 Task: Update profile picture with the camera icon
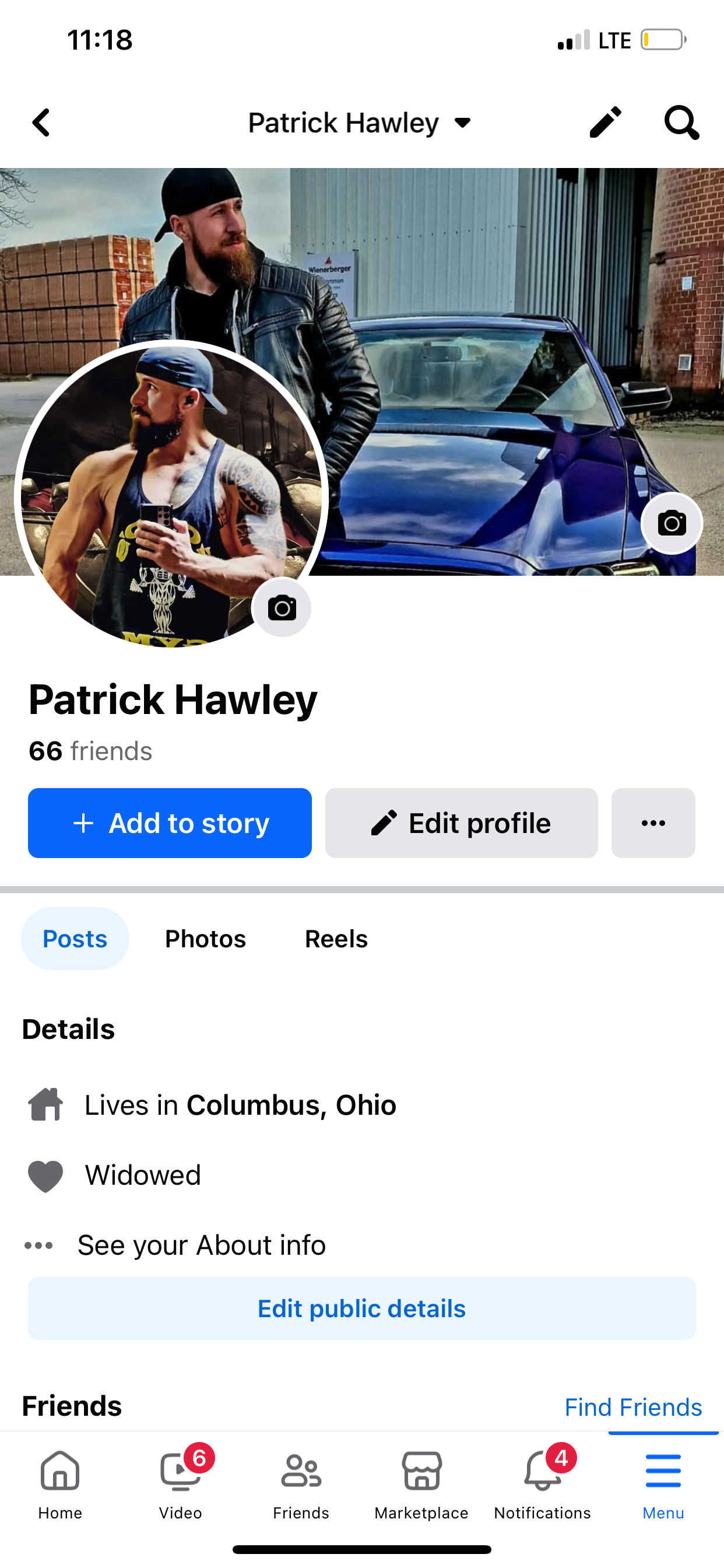coord(282,607)
